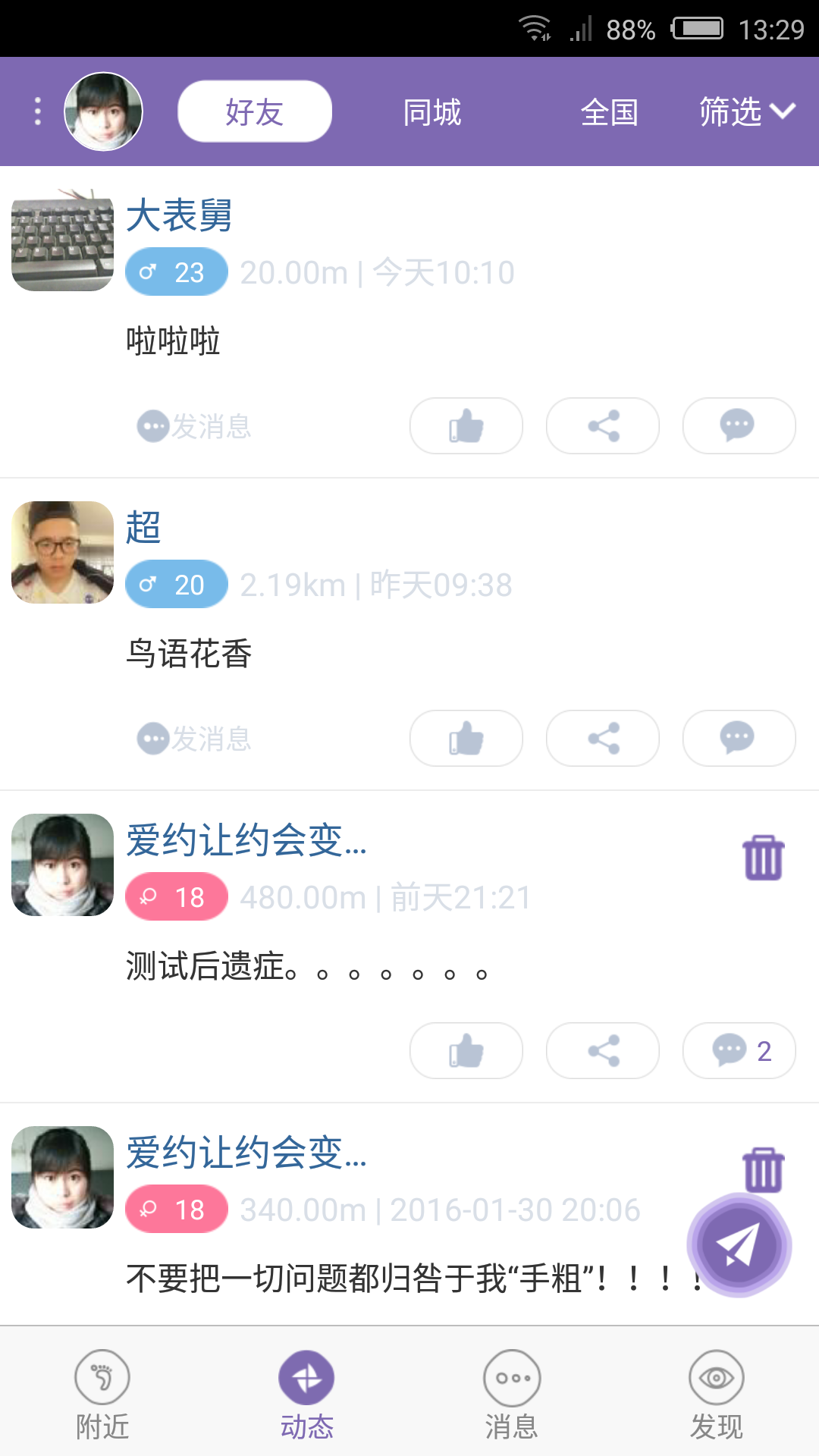Like the 测试后遗症 post
The image size is (819, 1456).
coord(466,1050)
